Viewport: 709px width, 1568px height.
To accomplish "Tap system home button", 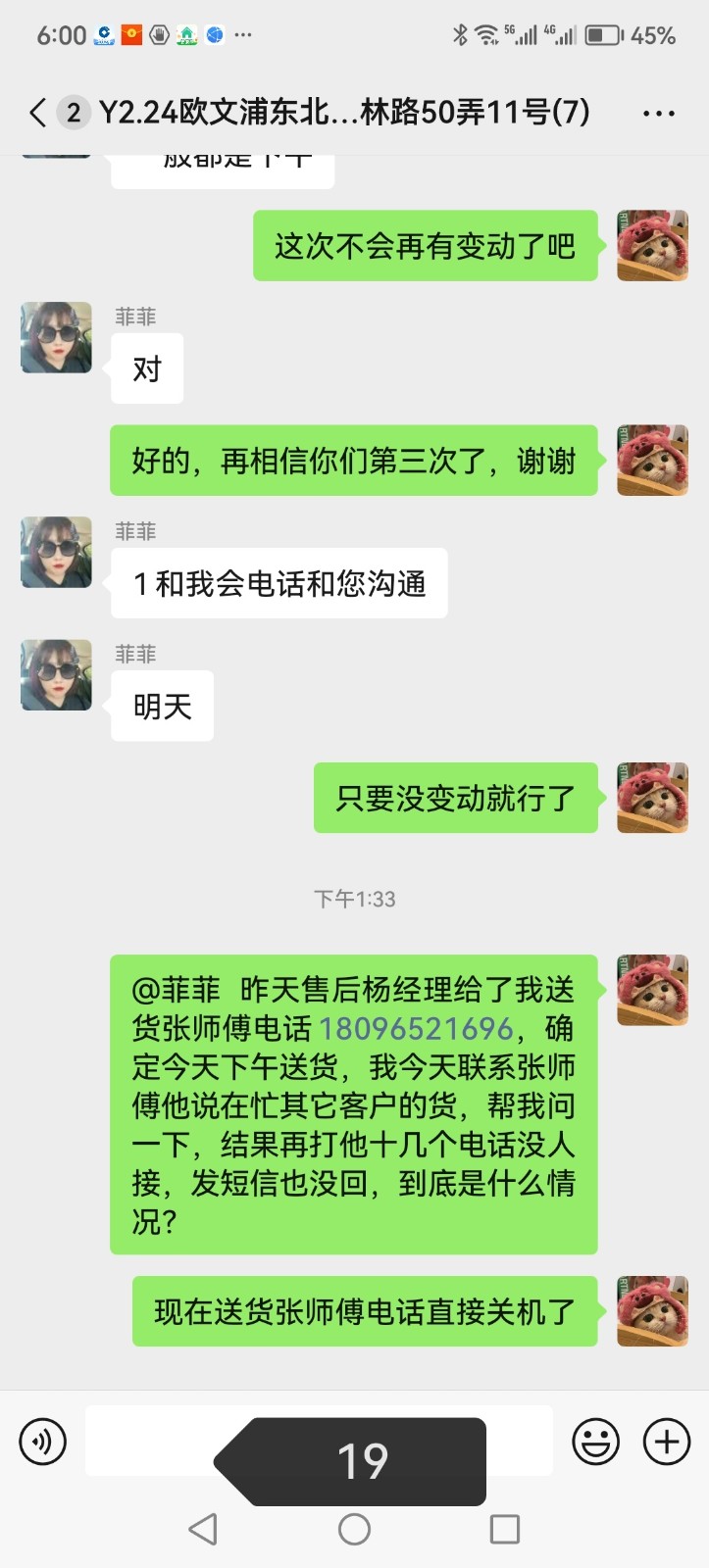I will (354, 1529).
